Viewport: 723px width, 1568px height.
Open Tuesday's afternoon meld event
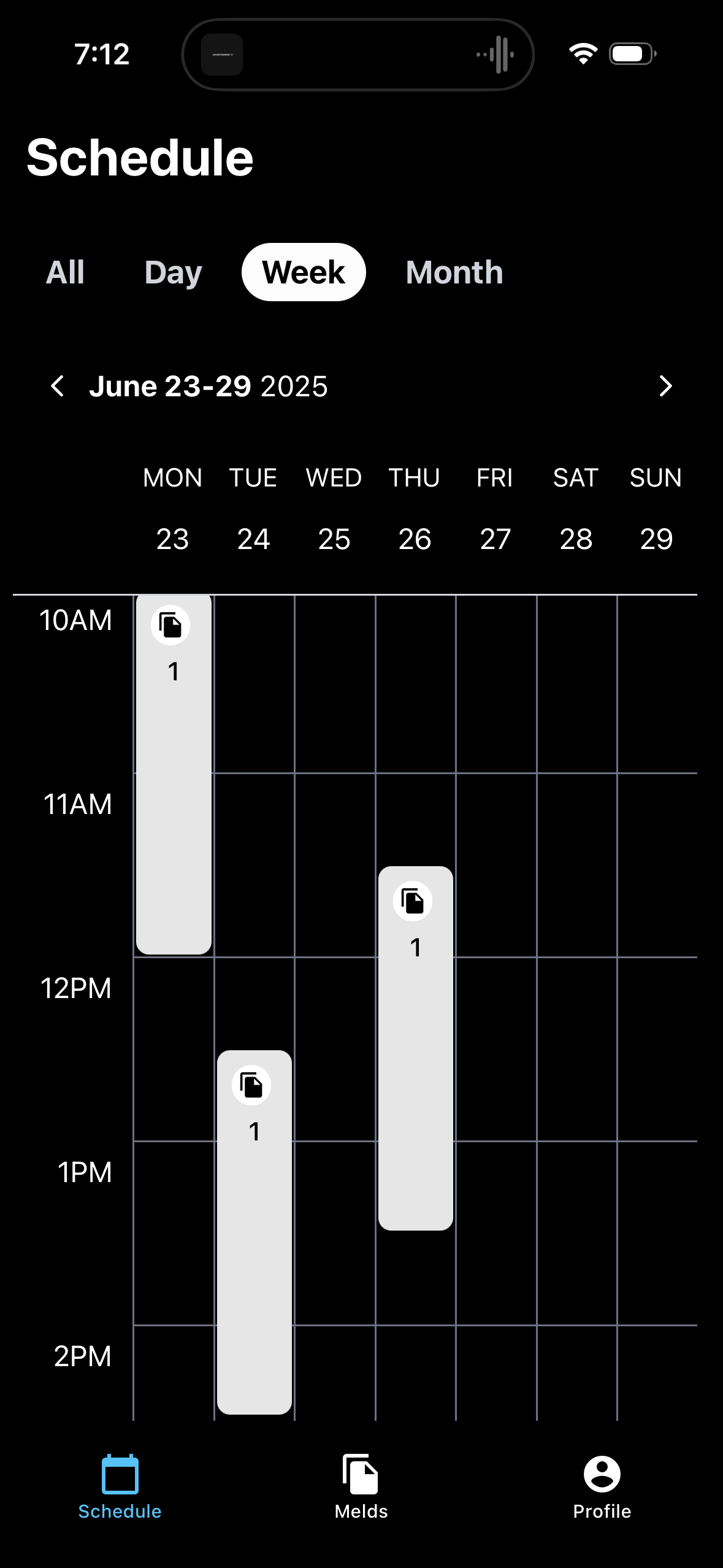(254, 1233)
